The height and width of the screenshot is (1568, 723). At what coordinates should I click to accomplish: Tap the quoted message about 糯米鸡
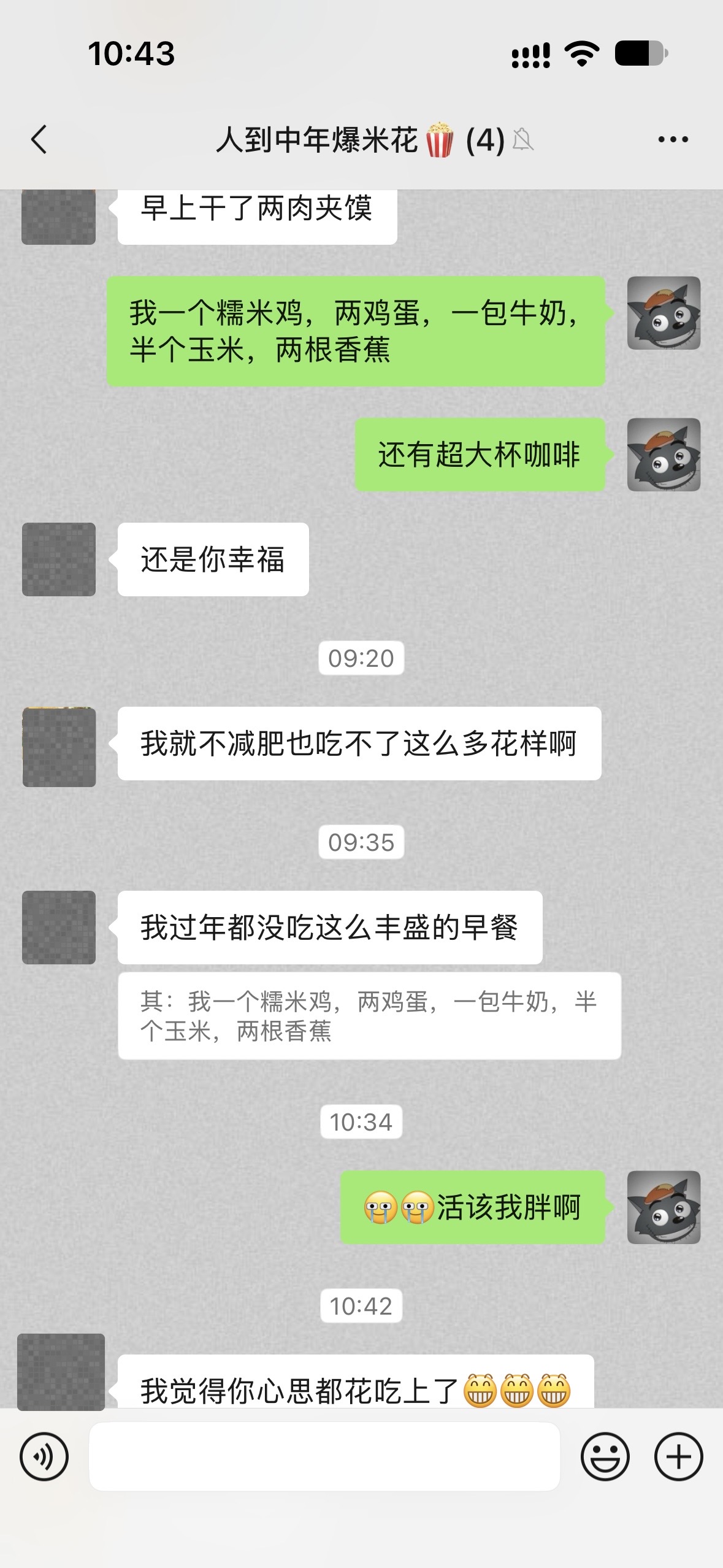(369, 1016)
